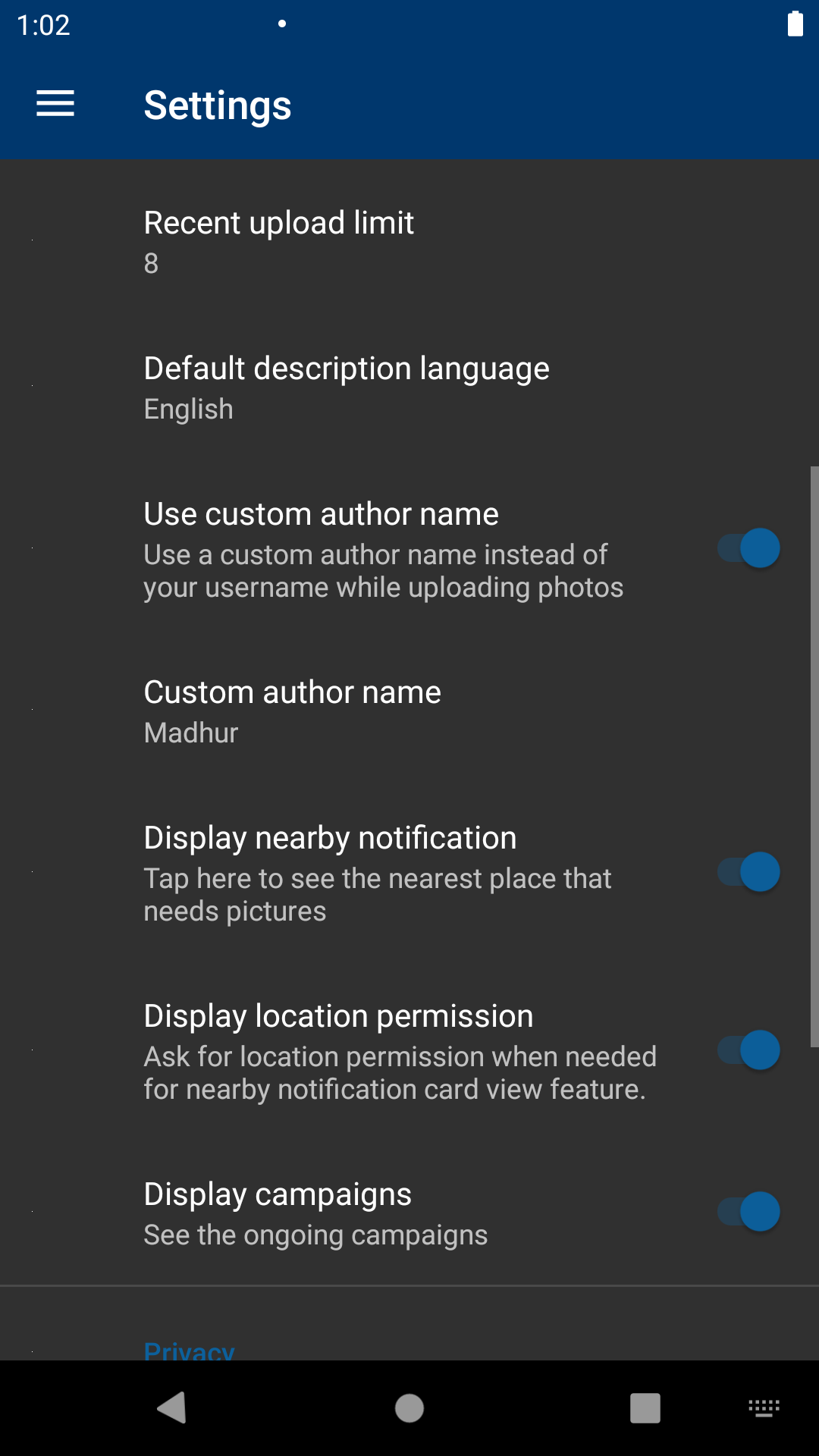Image resolution: width=819 pixels, height=1456 pixels.
Task: Tap the Android back navigation icon
Action: click(x=172, y=1408)
